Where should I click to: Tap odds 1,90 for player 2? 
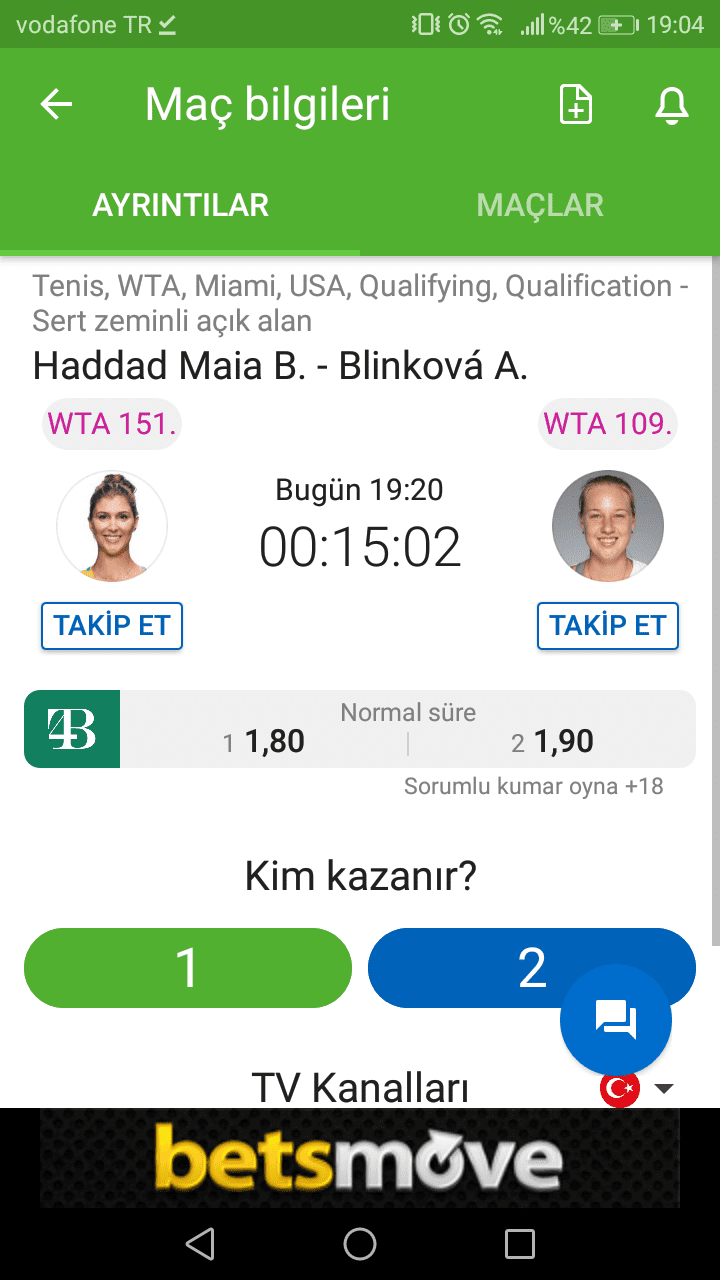pyautogui.click(x=552, y=742)
